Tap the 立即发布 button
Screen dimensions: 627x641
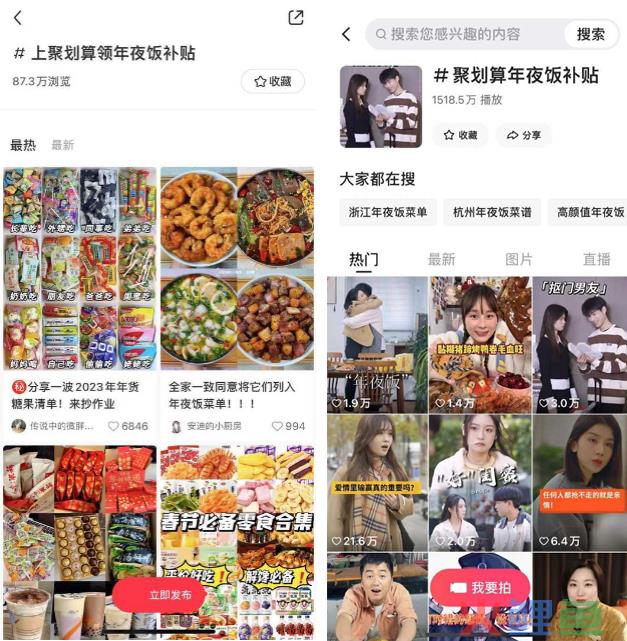(x=159, y=595)
